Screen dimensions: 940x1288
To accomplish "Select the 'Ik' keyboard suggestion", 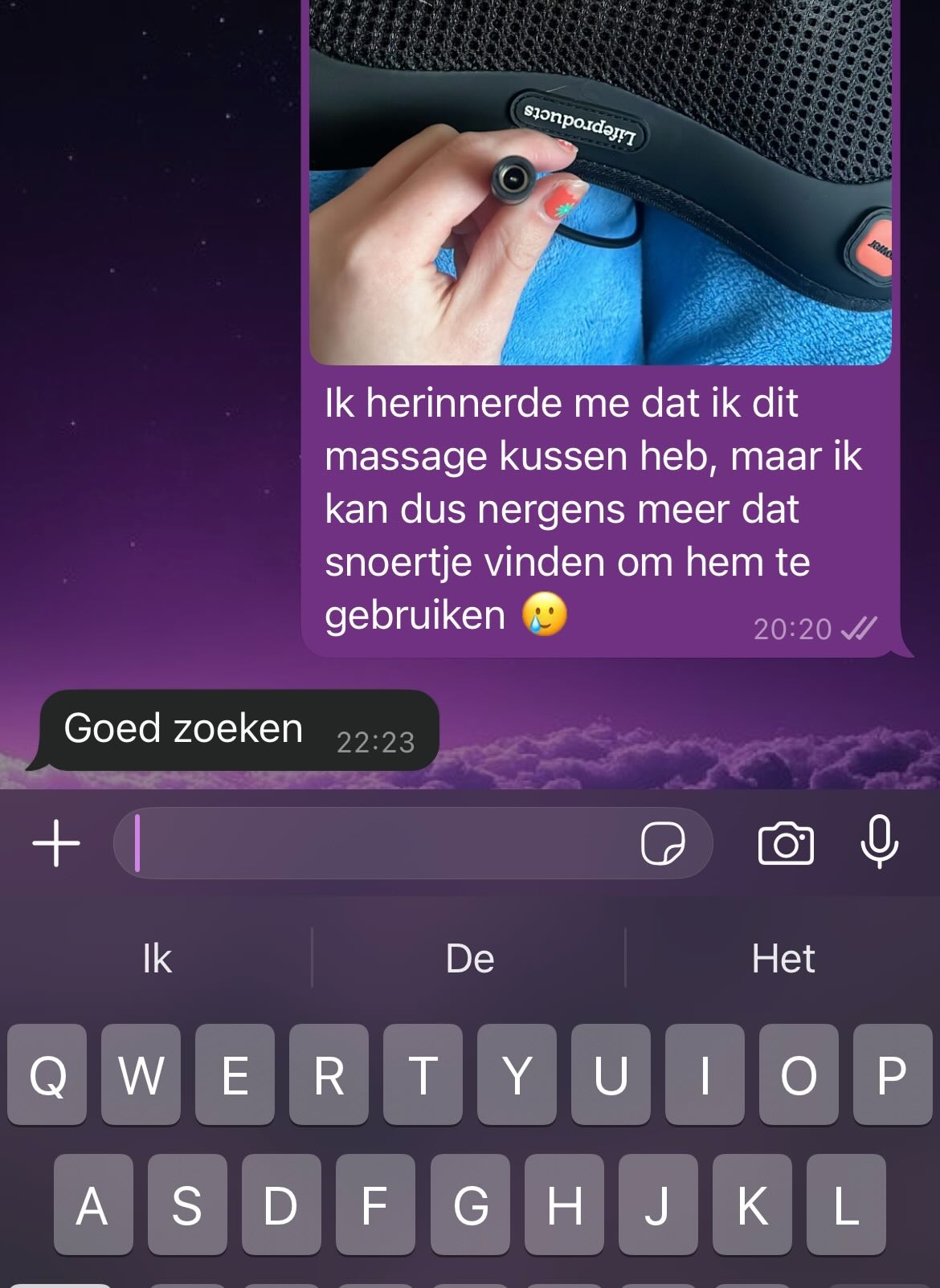I will pyautogui.click(x=157, y=959).
